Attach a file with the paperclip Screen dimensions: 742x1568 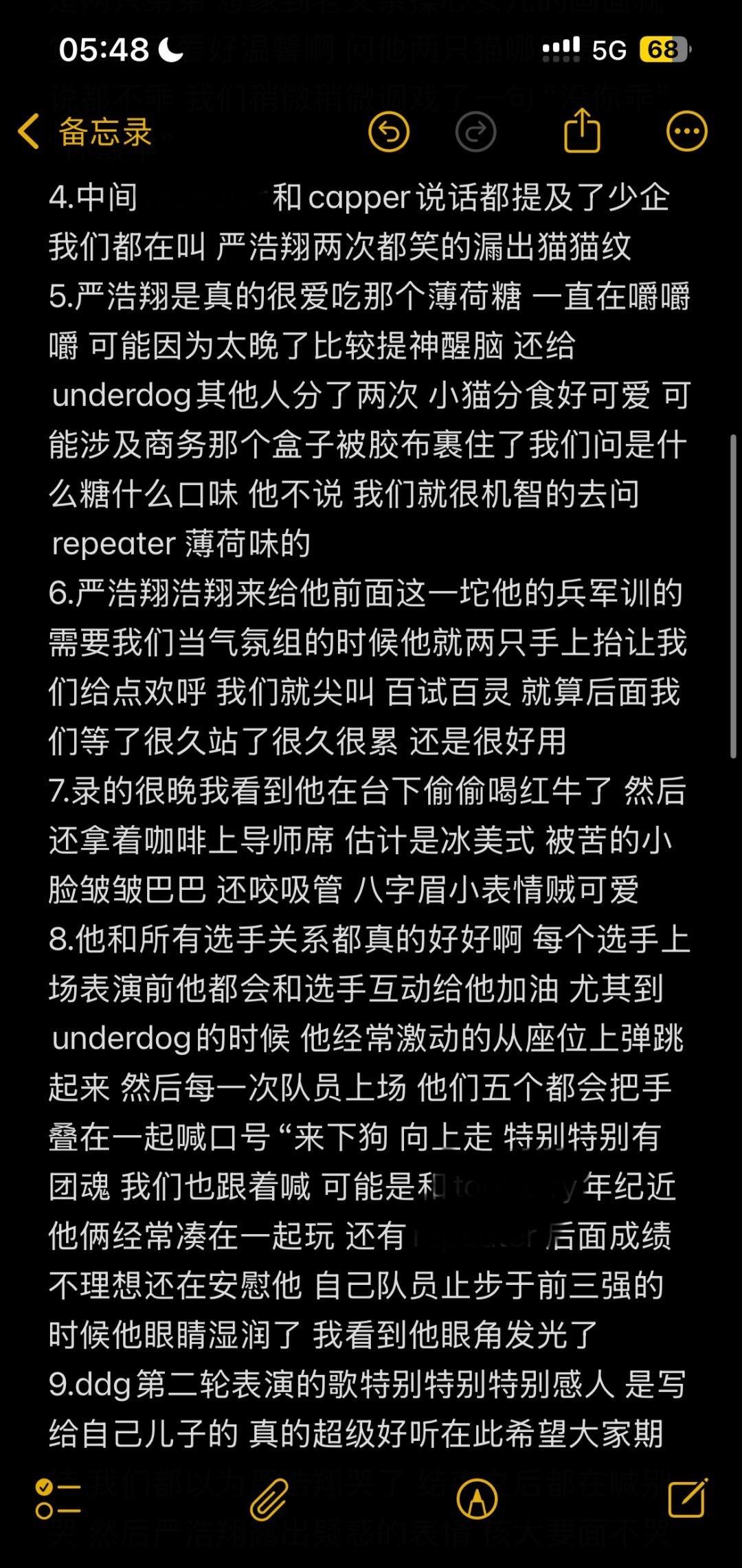click(x=268, y=1498)
